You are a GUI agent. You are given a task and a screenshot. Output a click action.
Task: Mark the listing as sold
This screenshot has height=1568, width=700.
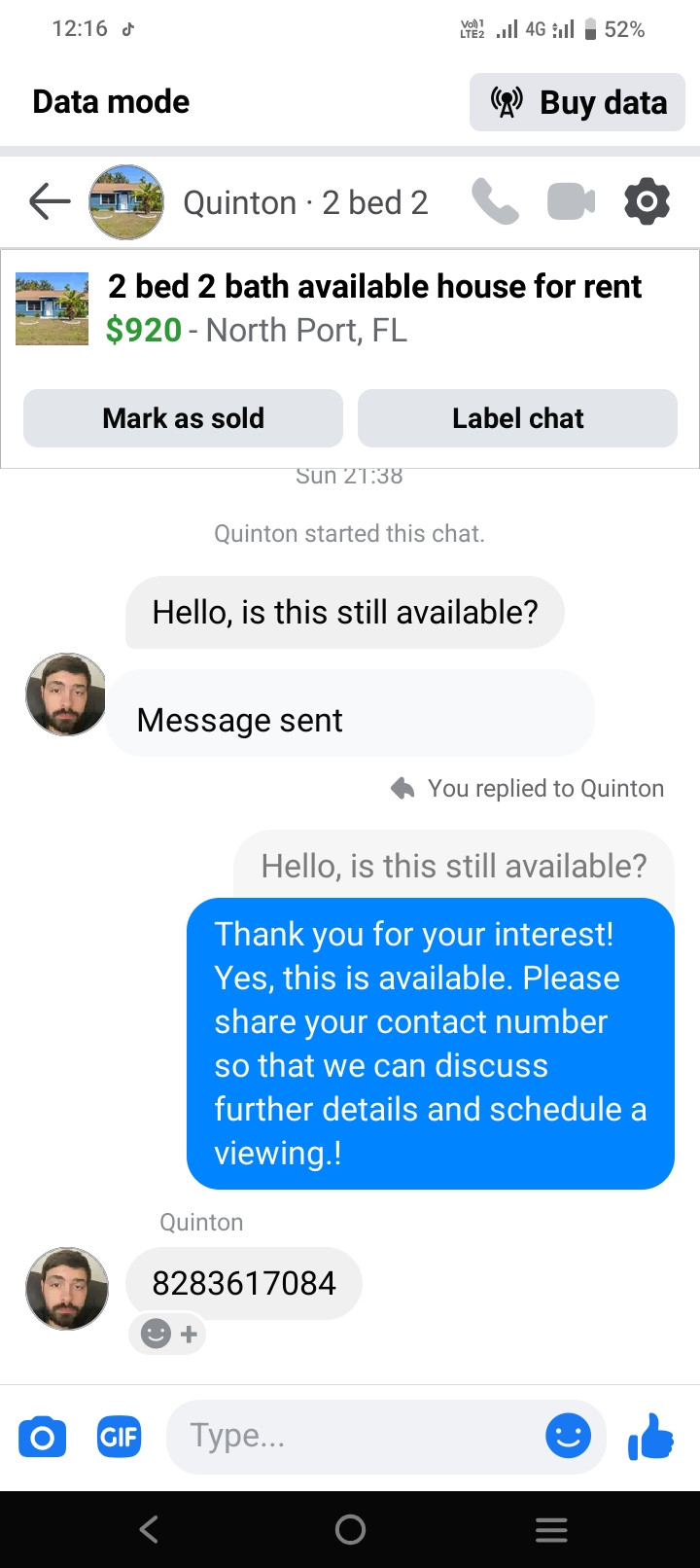tap(183, 418)
